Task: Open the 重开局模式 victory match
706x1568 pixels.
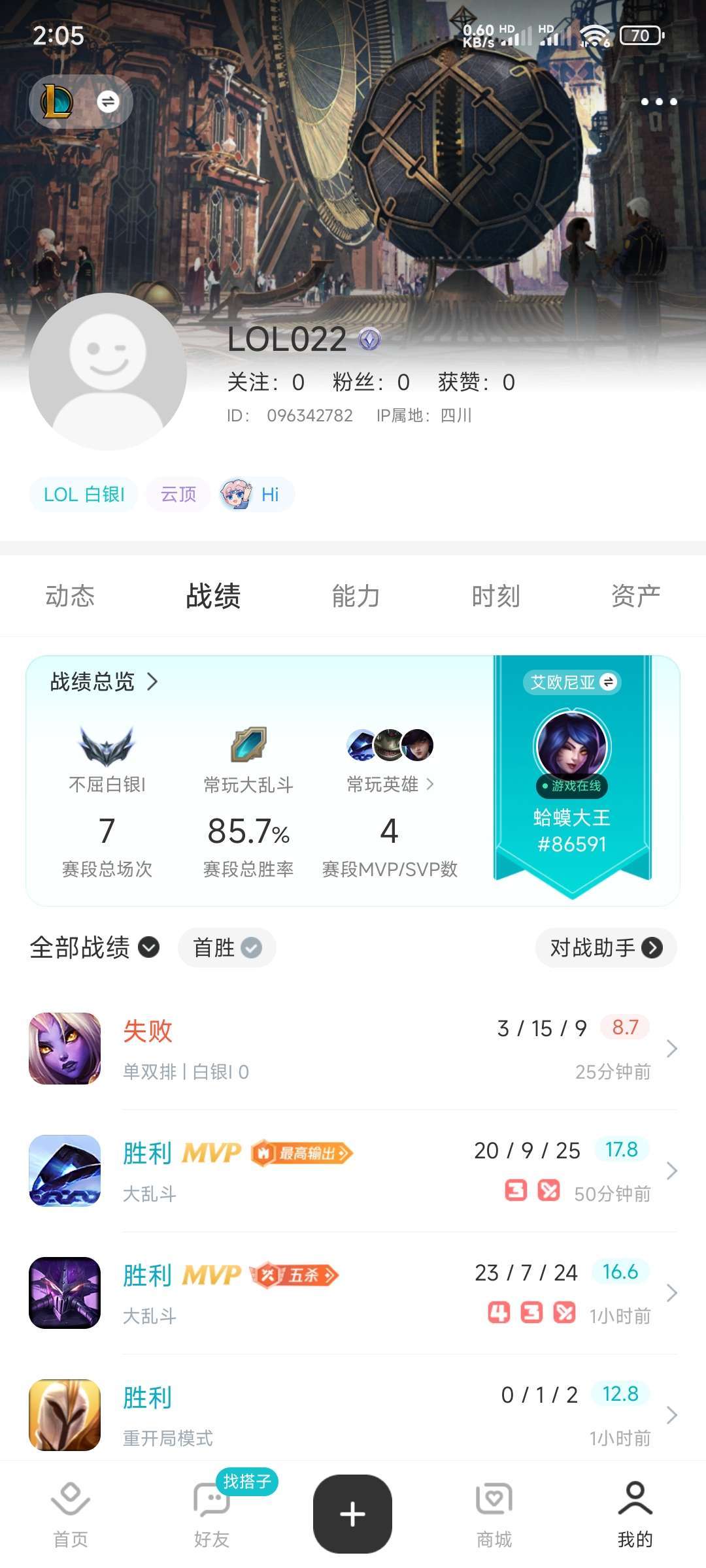Action: (353, 1414)
